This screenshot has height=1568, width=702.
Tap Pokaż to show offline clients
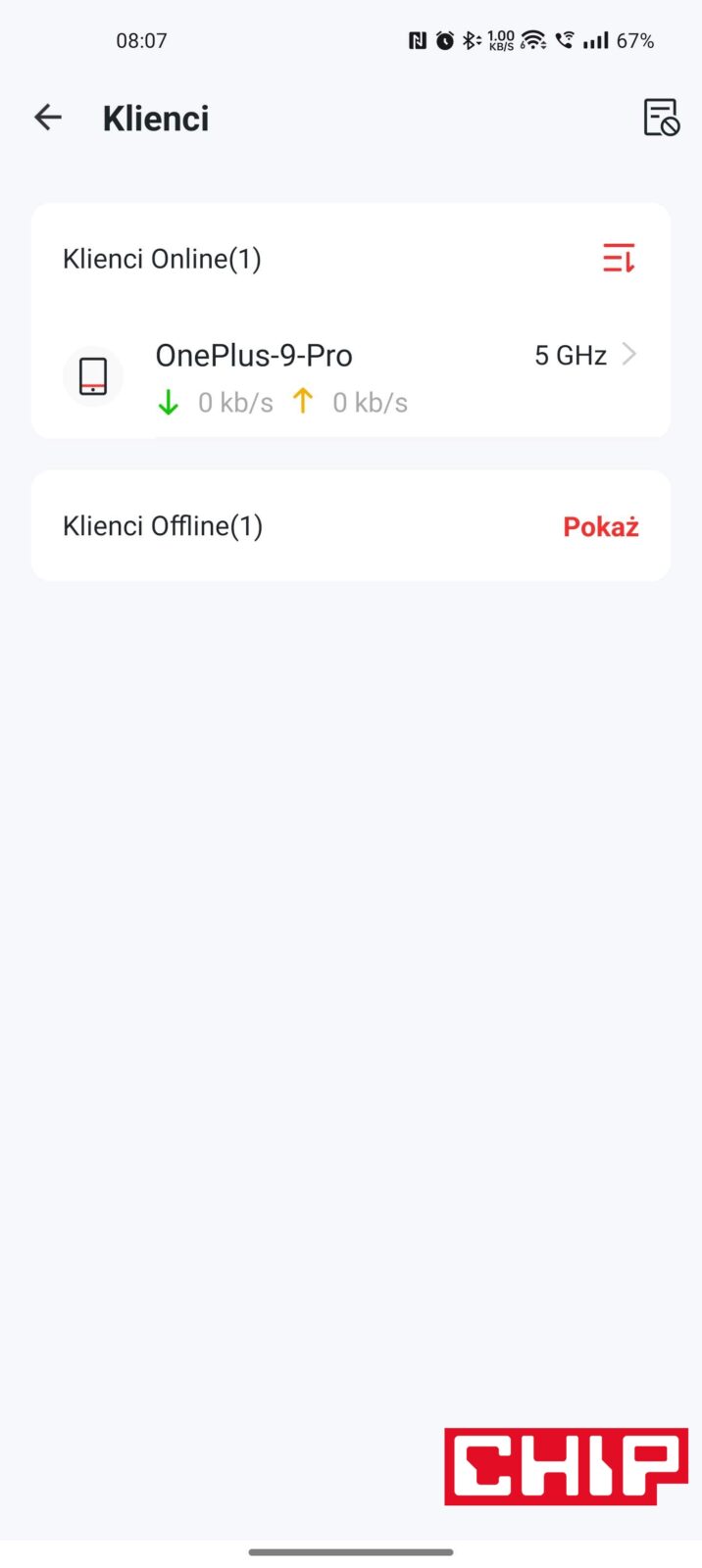click(600, 526)
